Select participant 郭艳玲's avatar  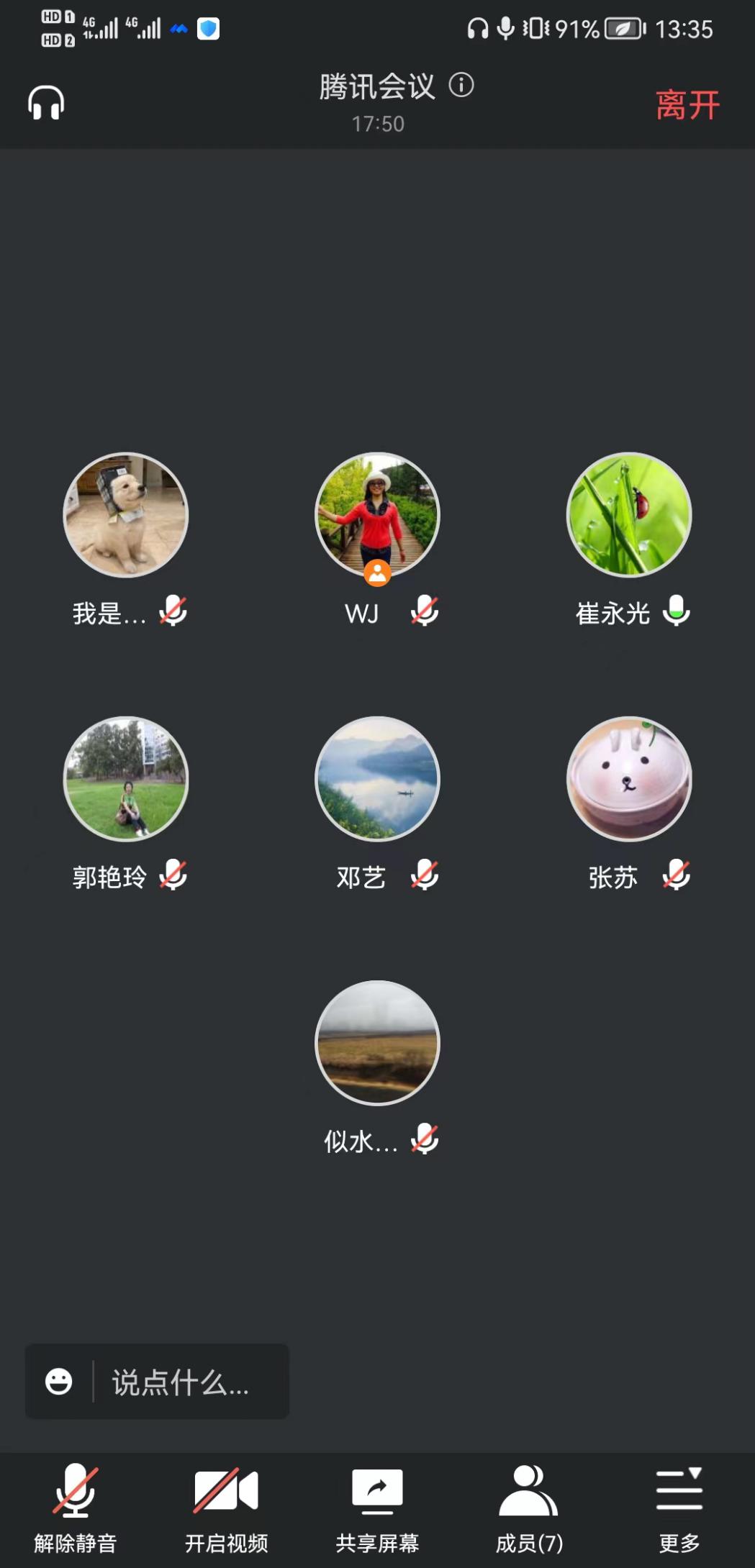(x=126, y=779)
